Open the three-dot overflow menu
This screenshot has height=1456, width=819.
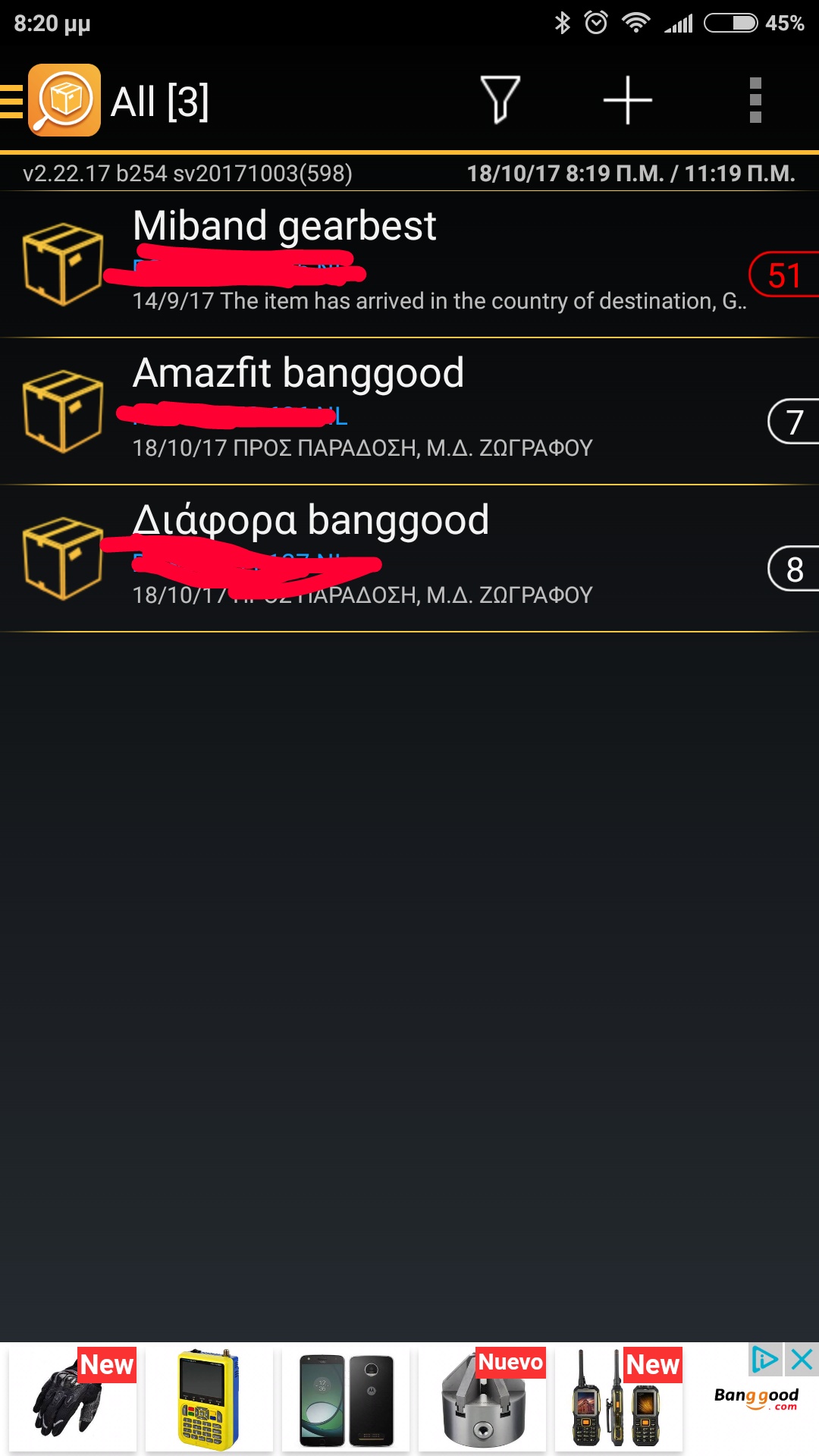(755, 100)
